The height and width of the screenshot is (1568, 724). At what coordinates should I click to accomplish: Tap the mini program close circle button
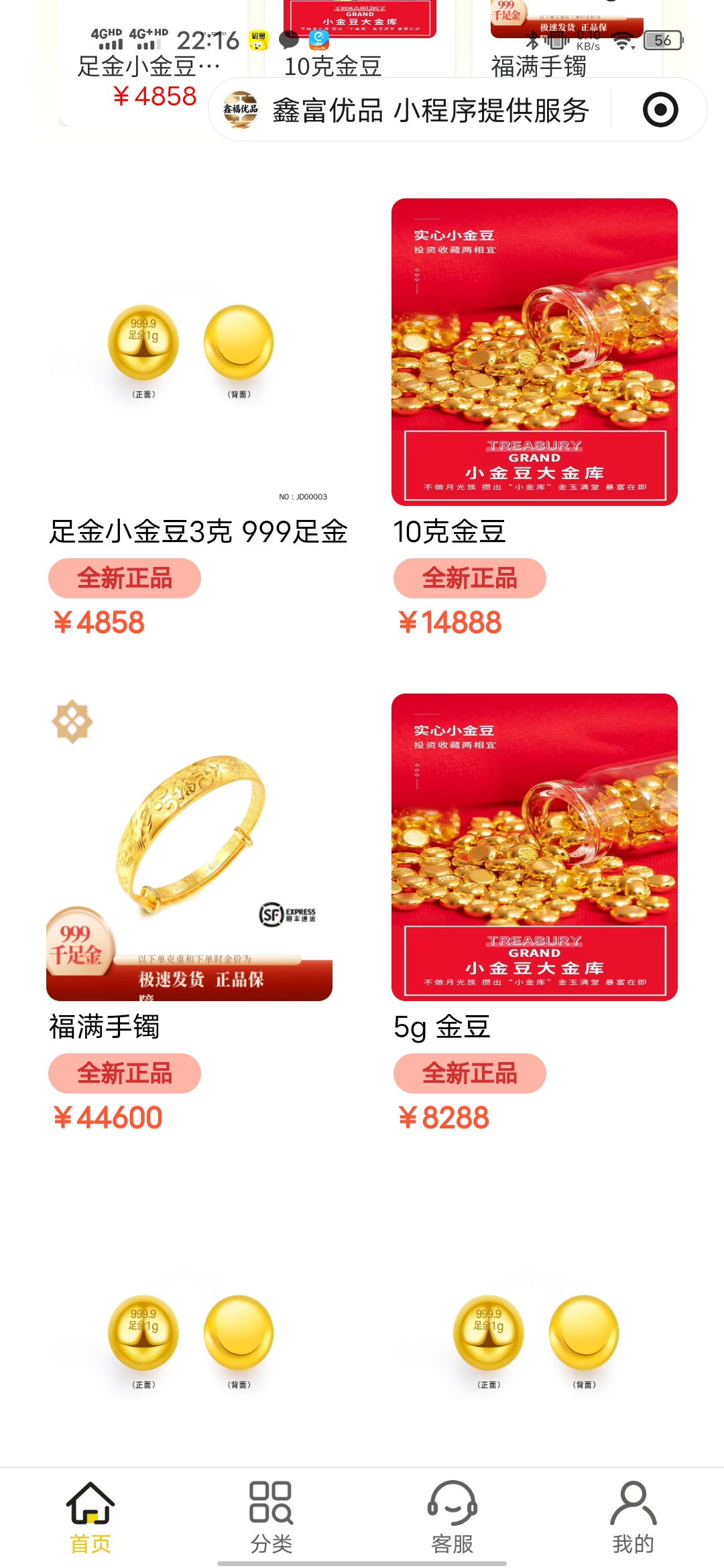tap(660, 110)
